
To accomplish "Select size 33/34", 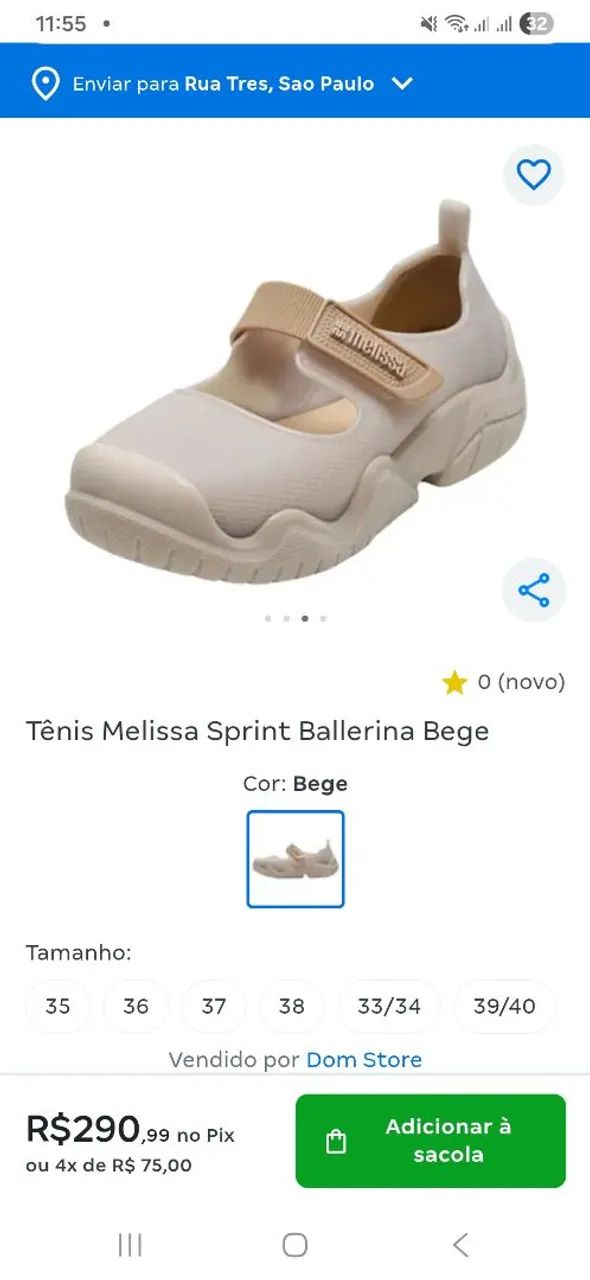I will pos(389,1006).
